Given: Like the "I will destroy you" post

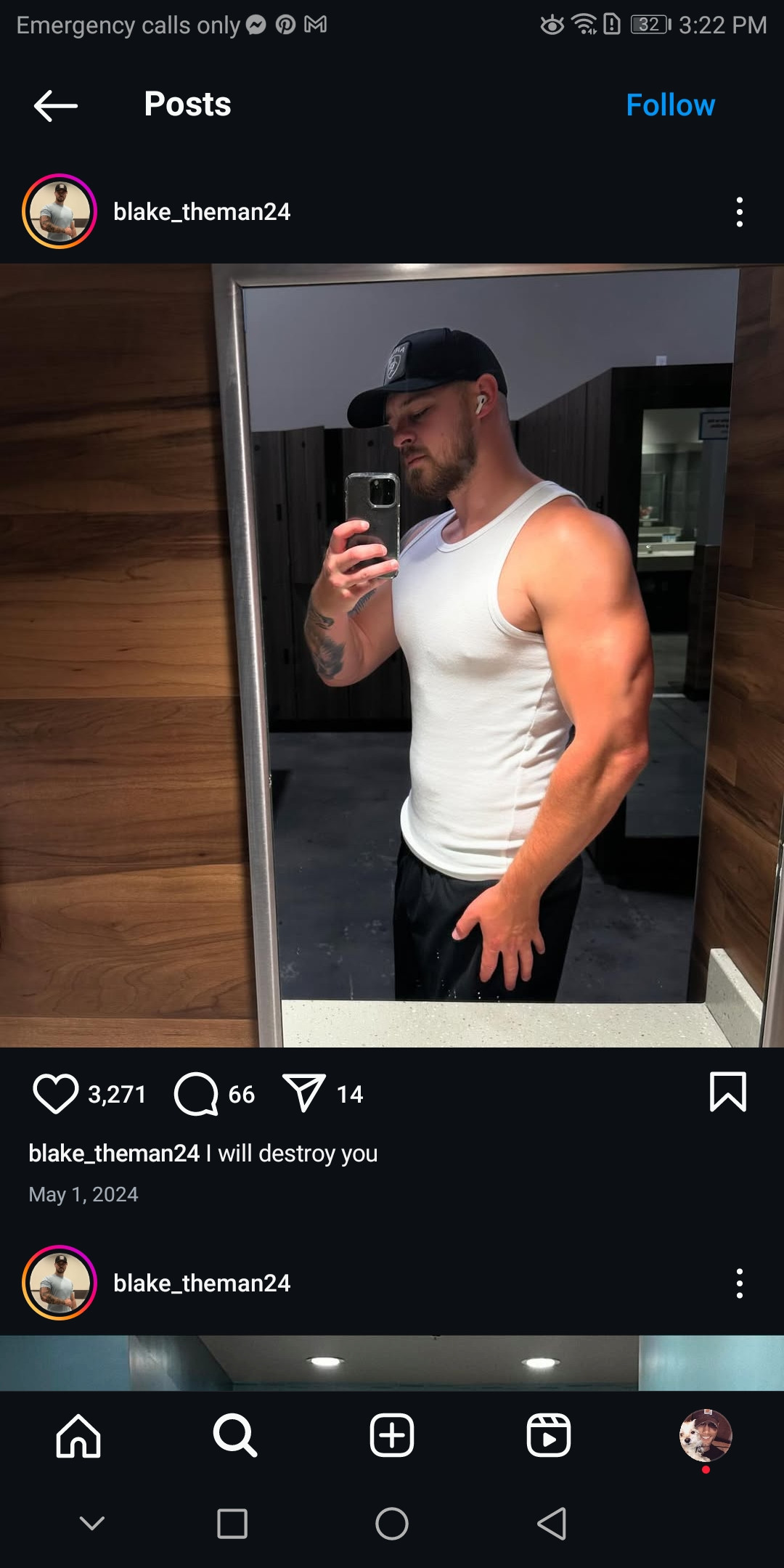Looking at the screenshot, I should [x=55, y=1093].
